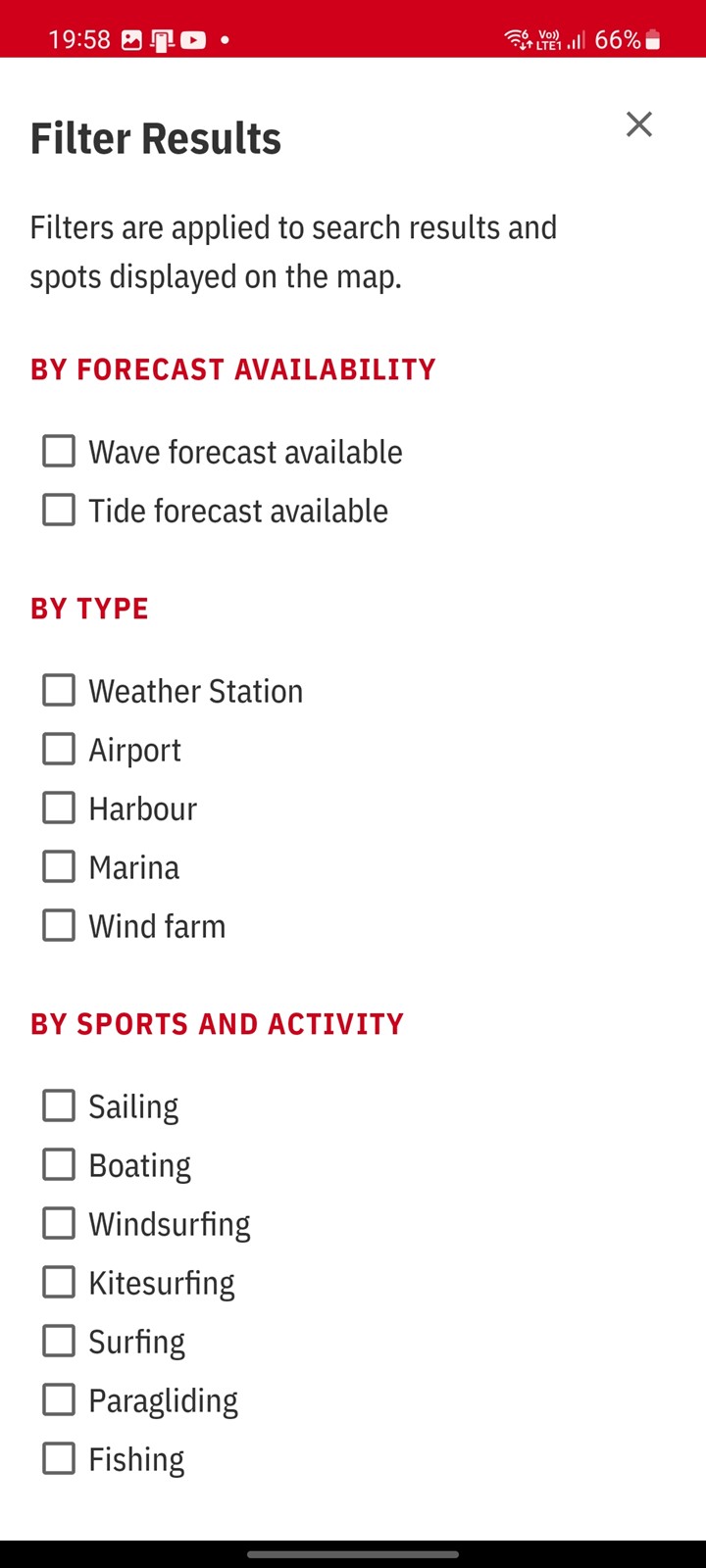The width and height of the screenshot is (706, 1568).
Task: Close the Filter Results panel
Action: 639,124
